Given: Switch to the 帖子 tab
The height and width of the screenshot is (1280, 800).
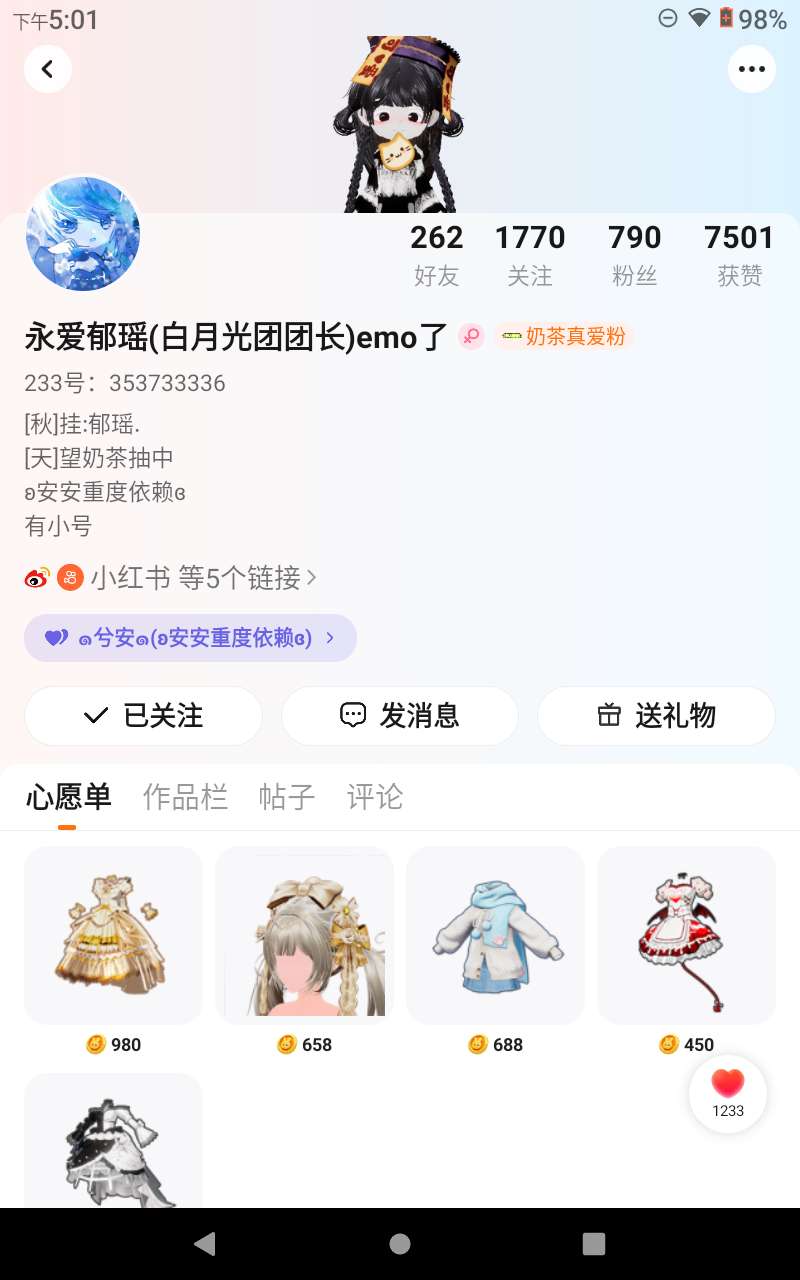Looking at the screenshot, I should click(287, 797).
